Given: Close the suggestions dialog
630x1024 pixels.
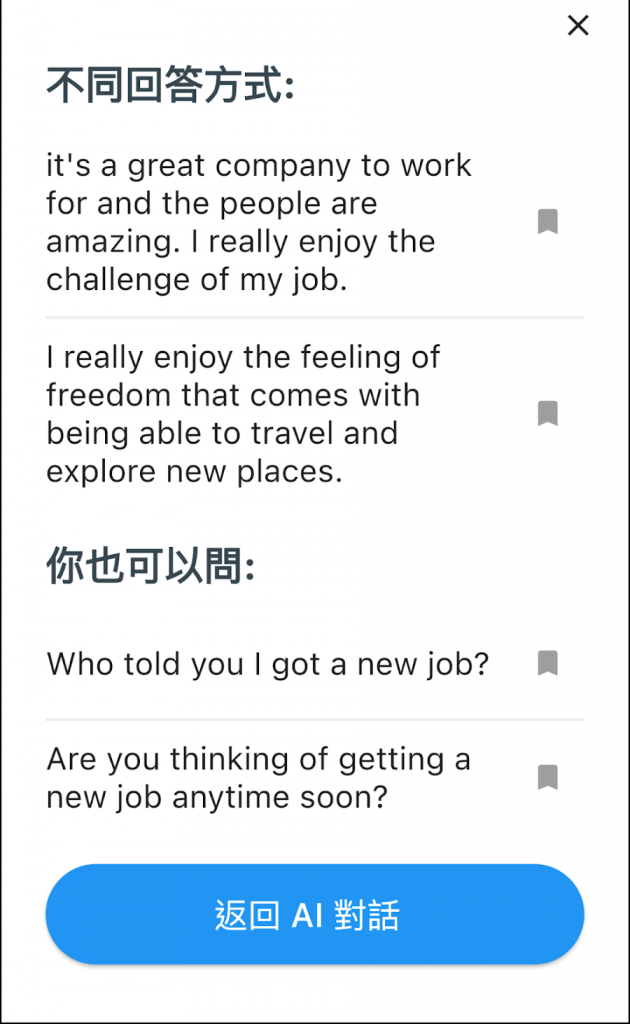Looking at the screenshot, I should 578,26.
